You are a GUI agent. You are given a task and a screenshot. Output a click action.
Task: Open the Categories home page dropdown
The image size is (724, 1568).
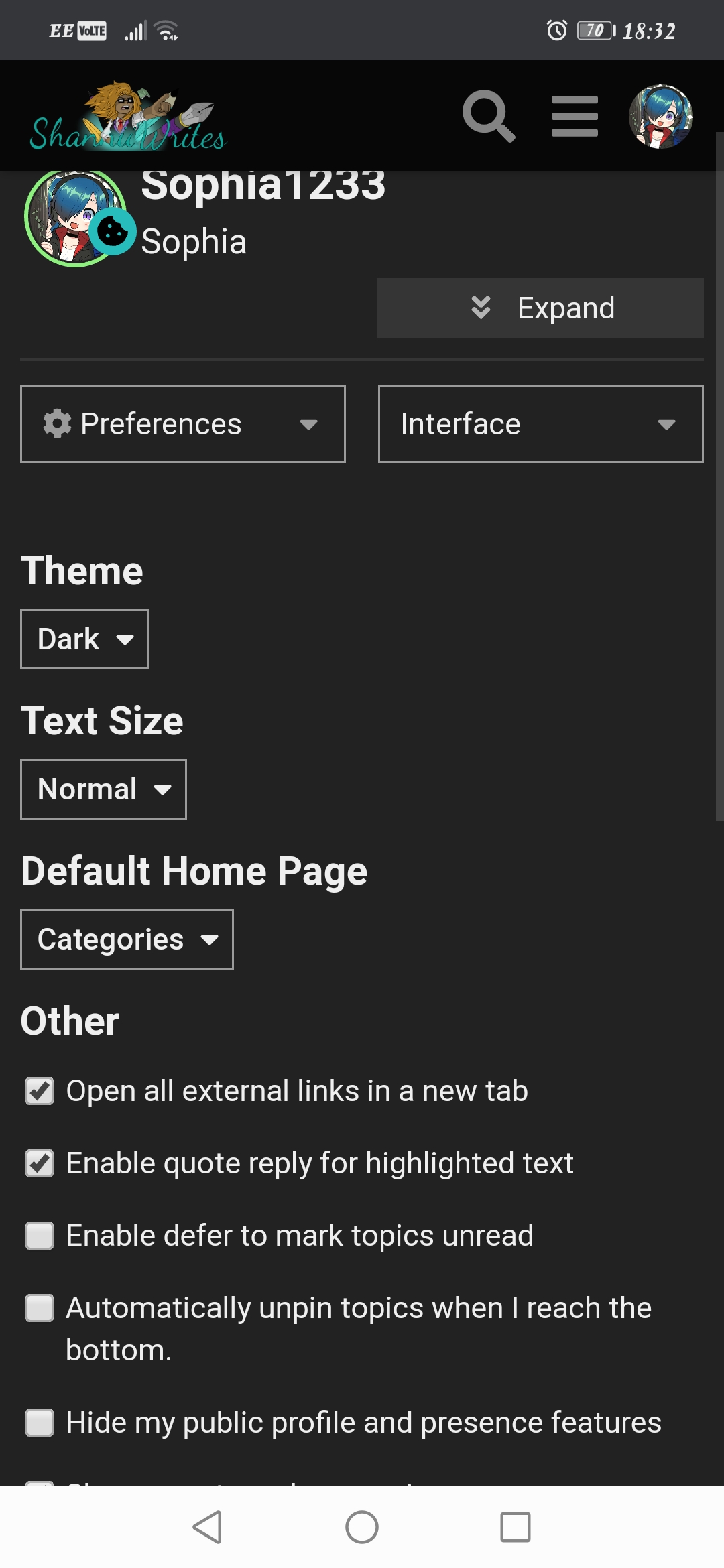click(x=127, y=939)
